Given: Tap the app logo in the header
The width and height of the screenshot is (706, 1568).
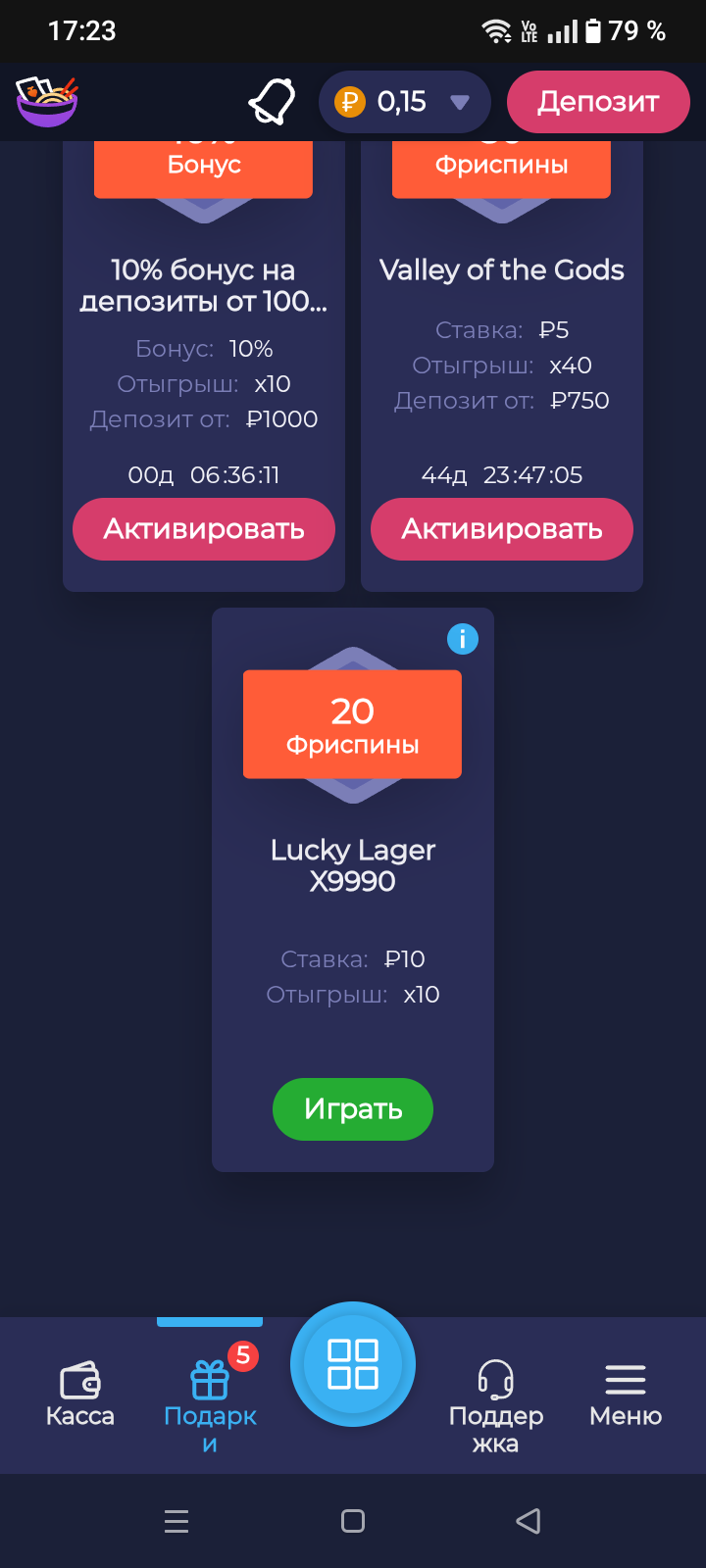Looking at the screenshot, I should [47, 101].
